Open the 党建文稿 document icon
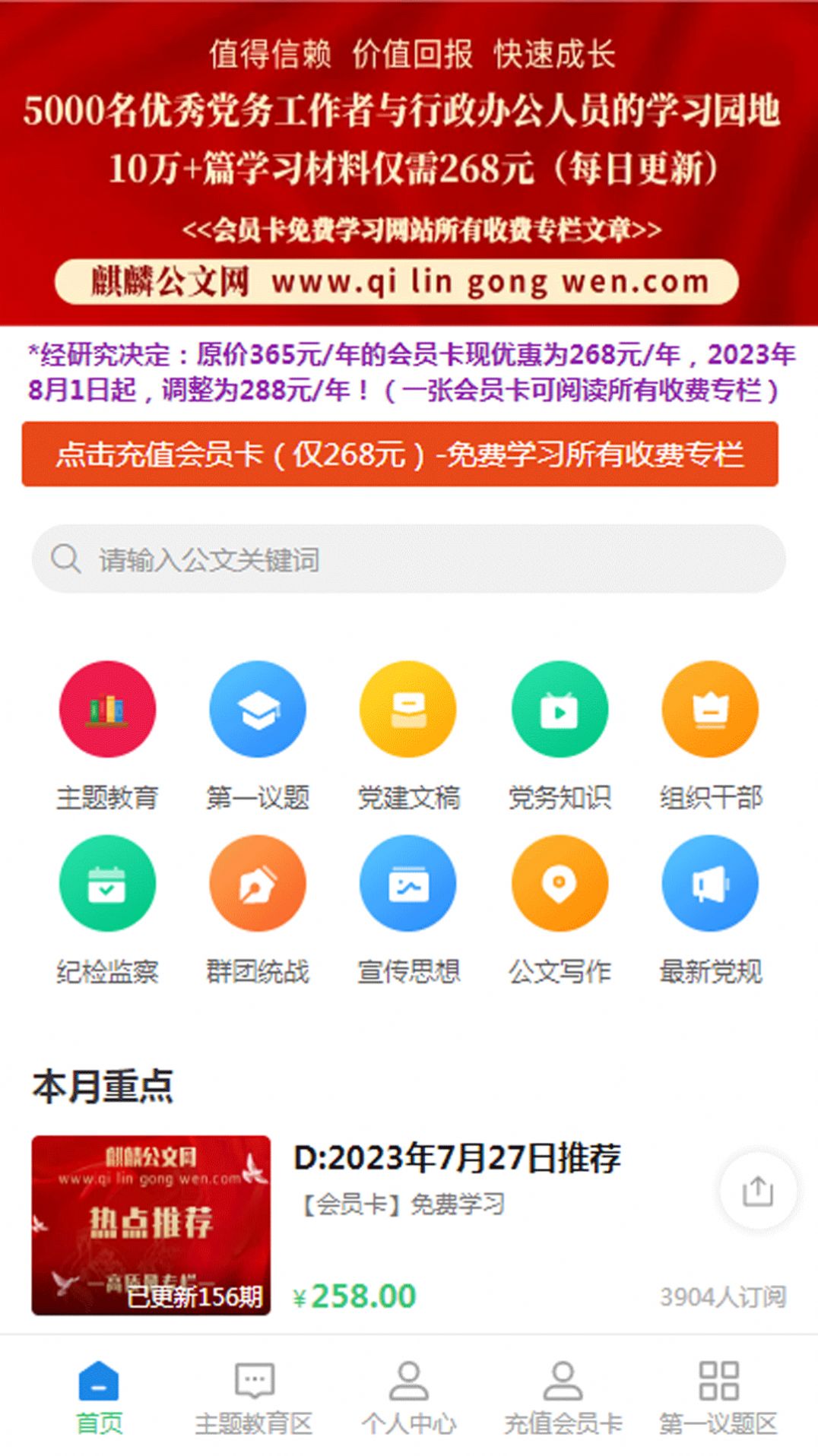Viewport: 818px width, 1456px height. coord(408,708)
